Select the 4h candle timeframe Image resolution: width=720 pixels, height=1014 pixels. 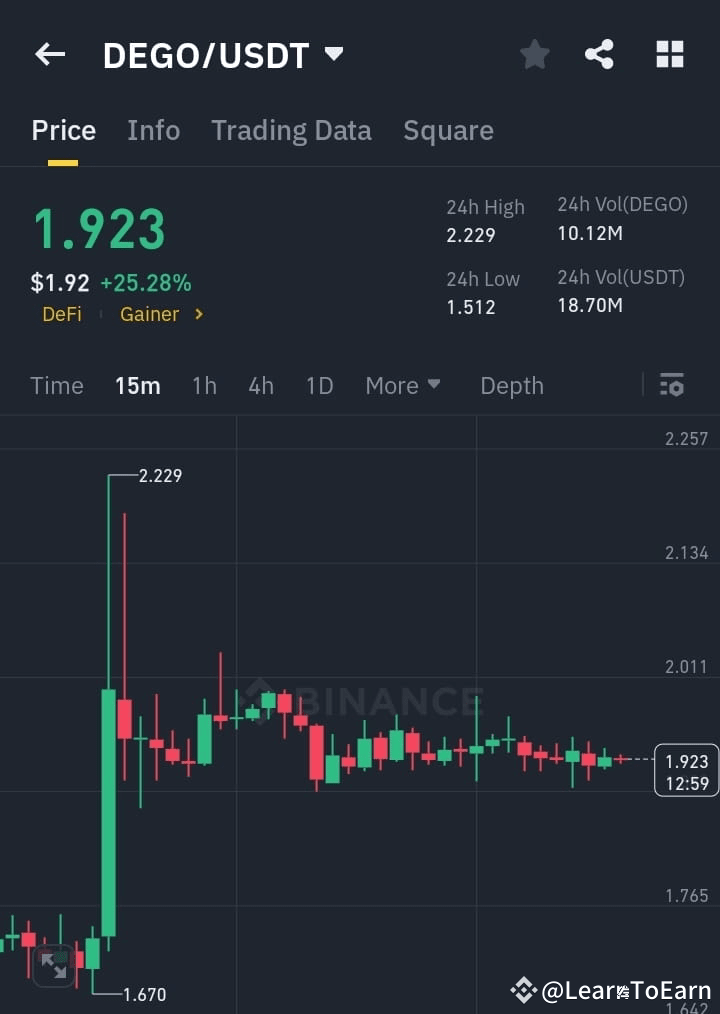pyautogui.click(x=261, y=385)
